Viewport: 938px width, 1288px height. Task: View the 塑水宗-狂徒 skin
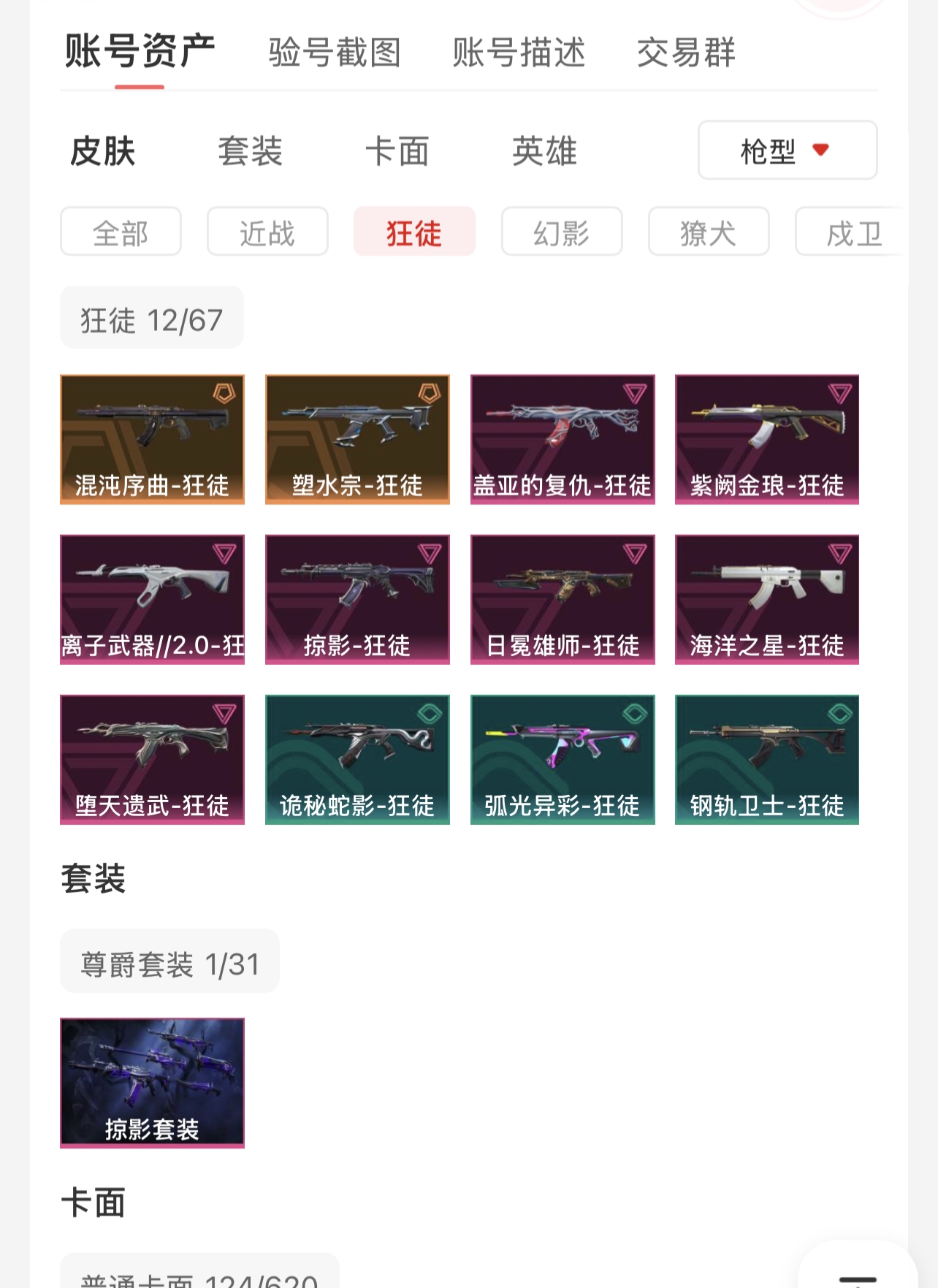[x=357, y=439]
